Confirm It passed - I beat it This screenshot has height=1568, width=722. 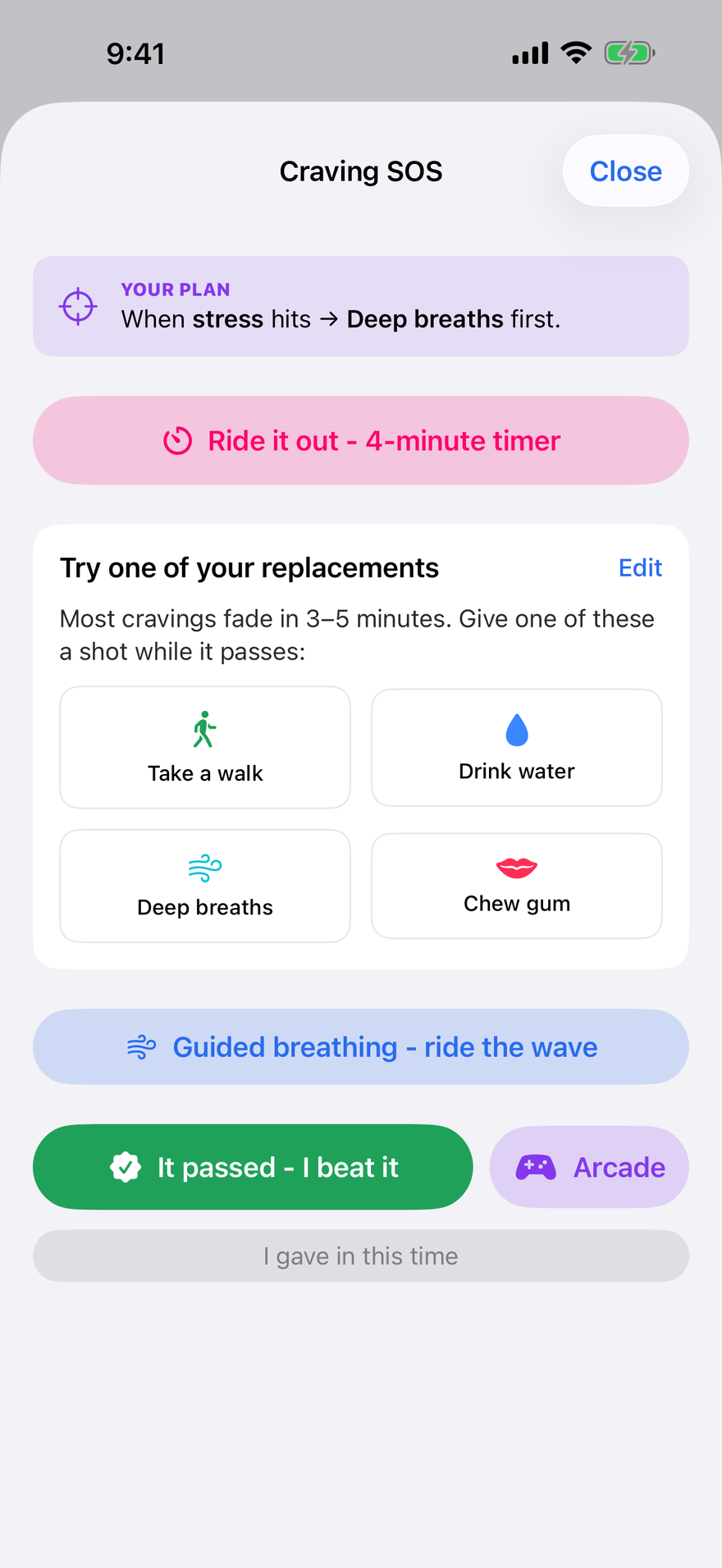[253, 1167]
